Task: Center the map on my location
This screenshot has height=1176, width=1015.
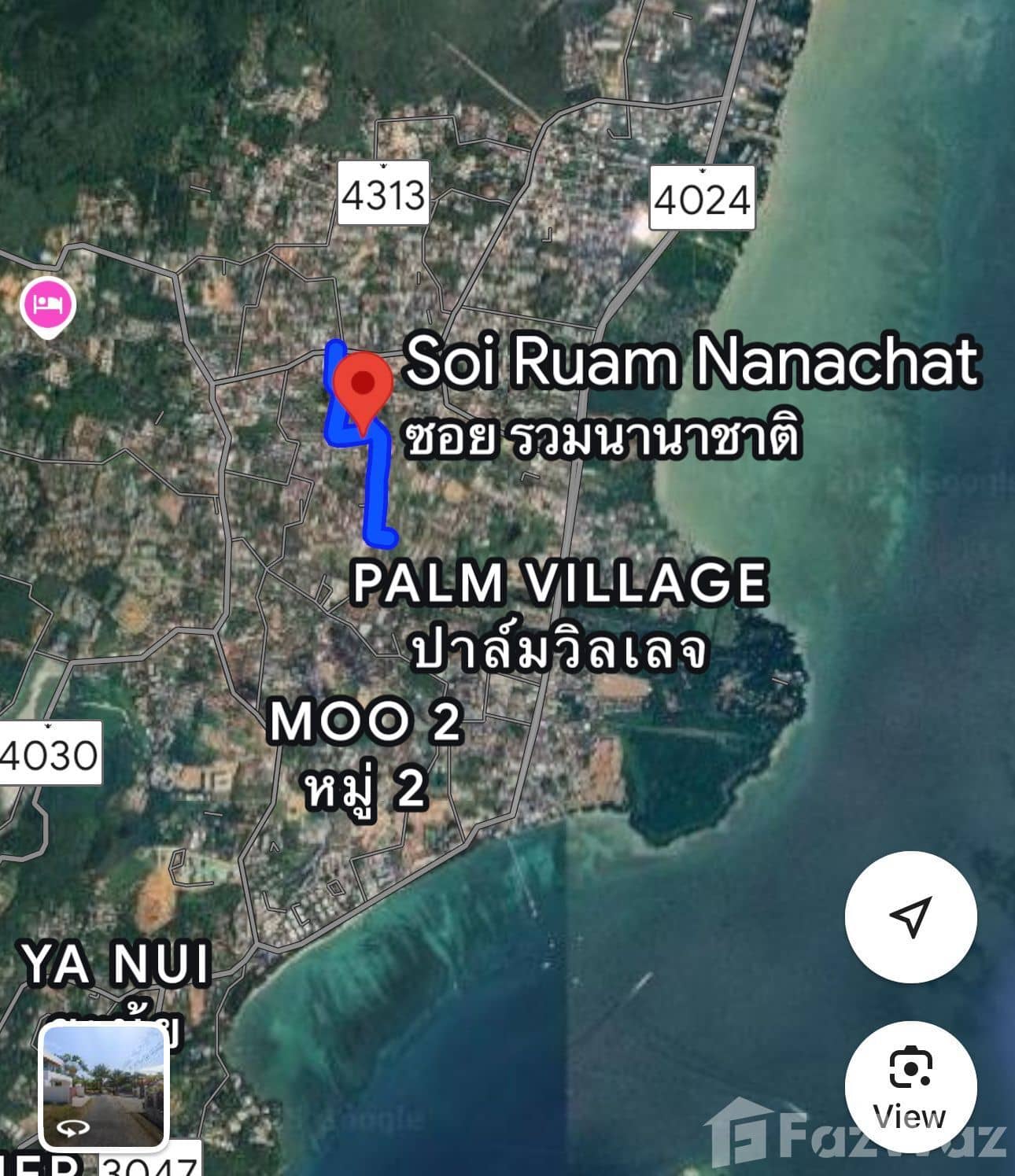Action: point(910,916)
